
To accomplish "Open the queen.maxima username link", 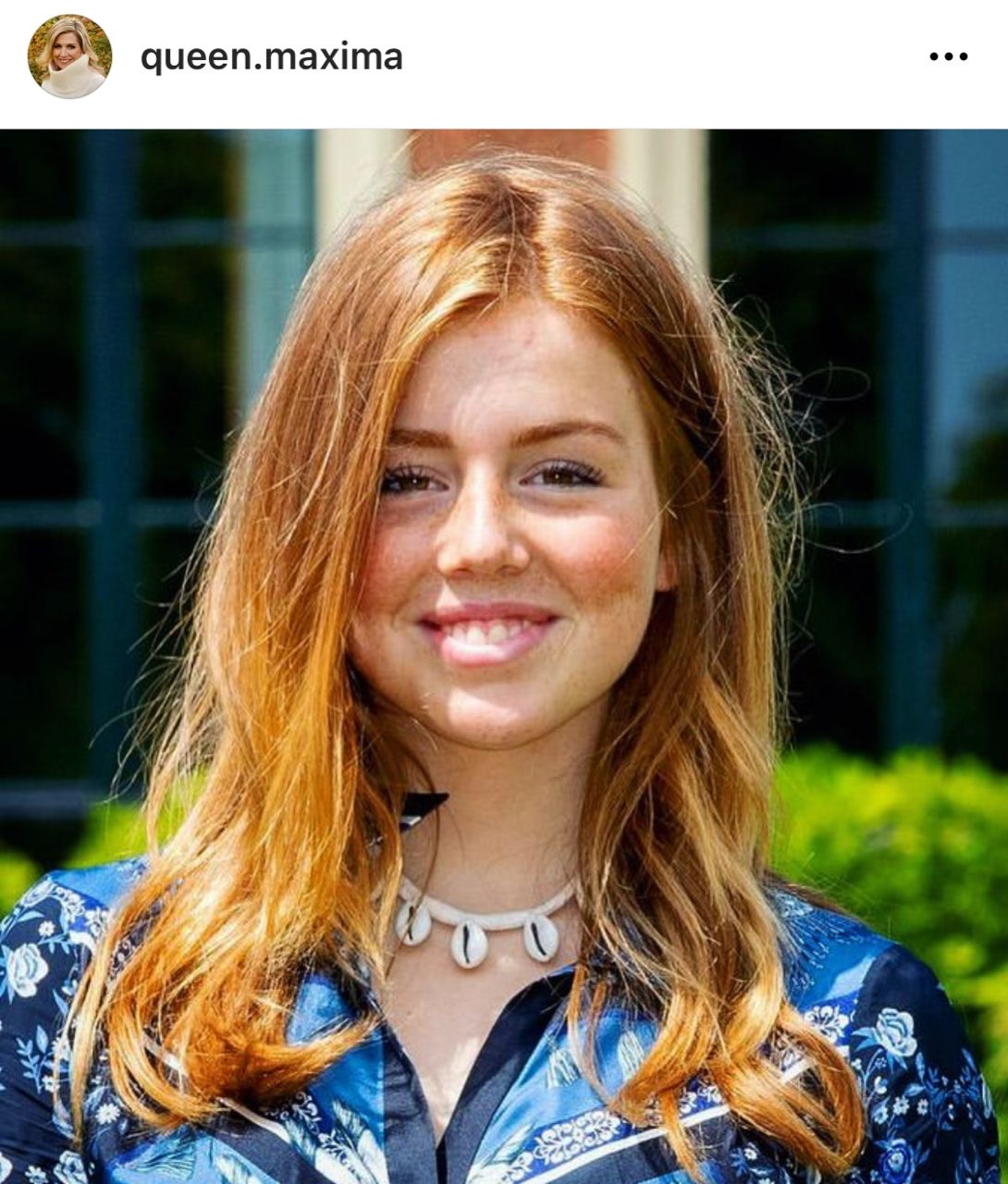I will (271, 57).
